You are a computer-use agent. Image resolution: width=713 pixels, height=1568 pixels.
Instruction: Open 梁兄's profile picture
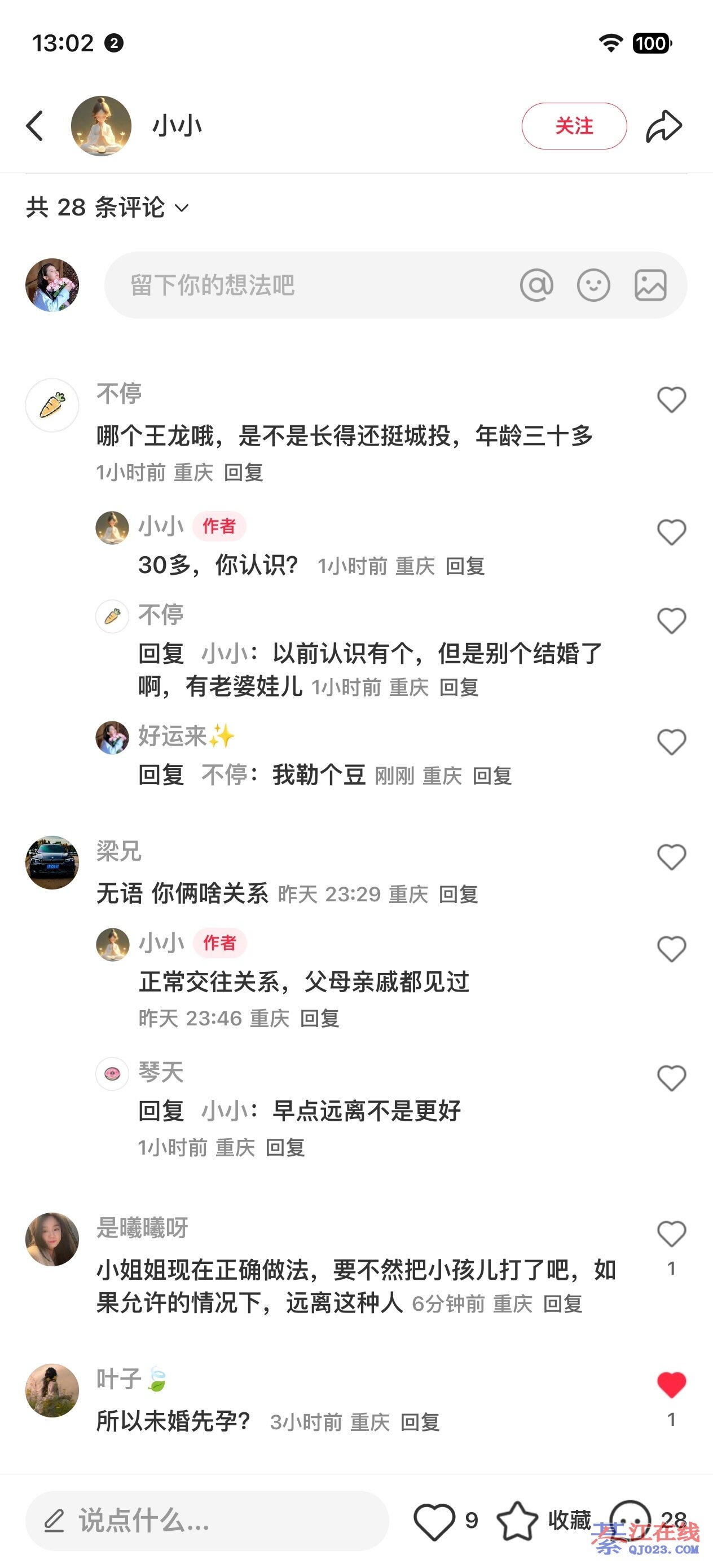tap(52, 862)
